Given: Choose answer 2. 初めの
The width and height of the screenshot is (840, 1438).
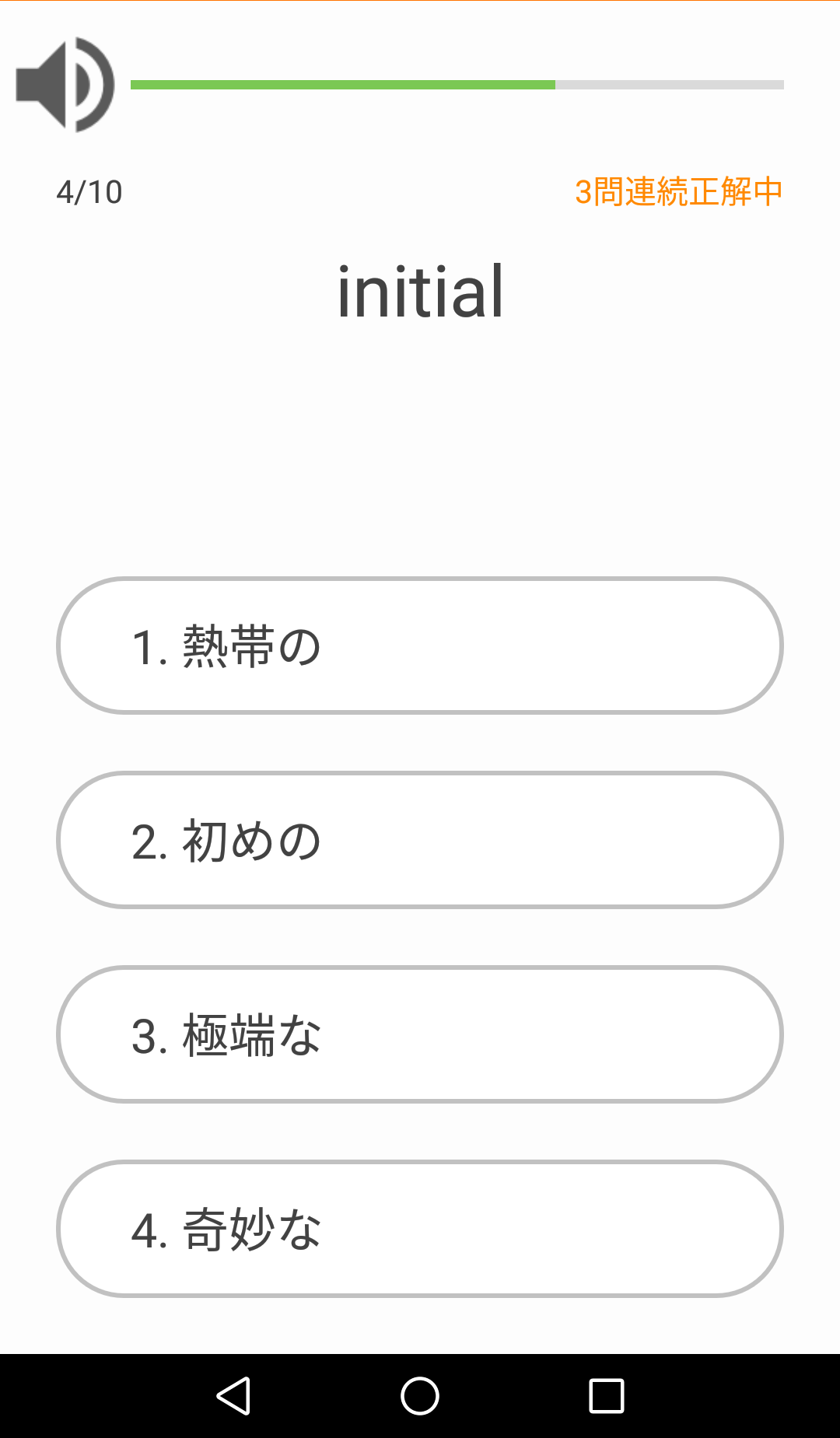Looking at the screenshot, I should (420, 840).
